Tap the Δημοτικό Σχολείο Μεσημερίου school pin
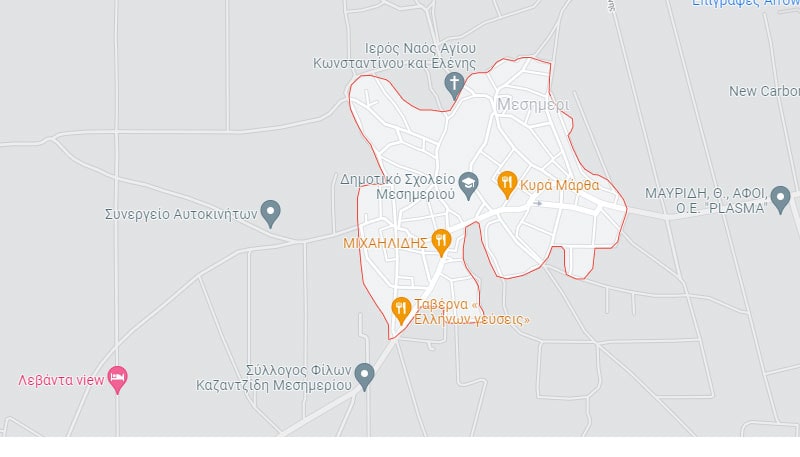This screenshot has width=800, height=457. (472, 183)
